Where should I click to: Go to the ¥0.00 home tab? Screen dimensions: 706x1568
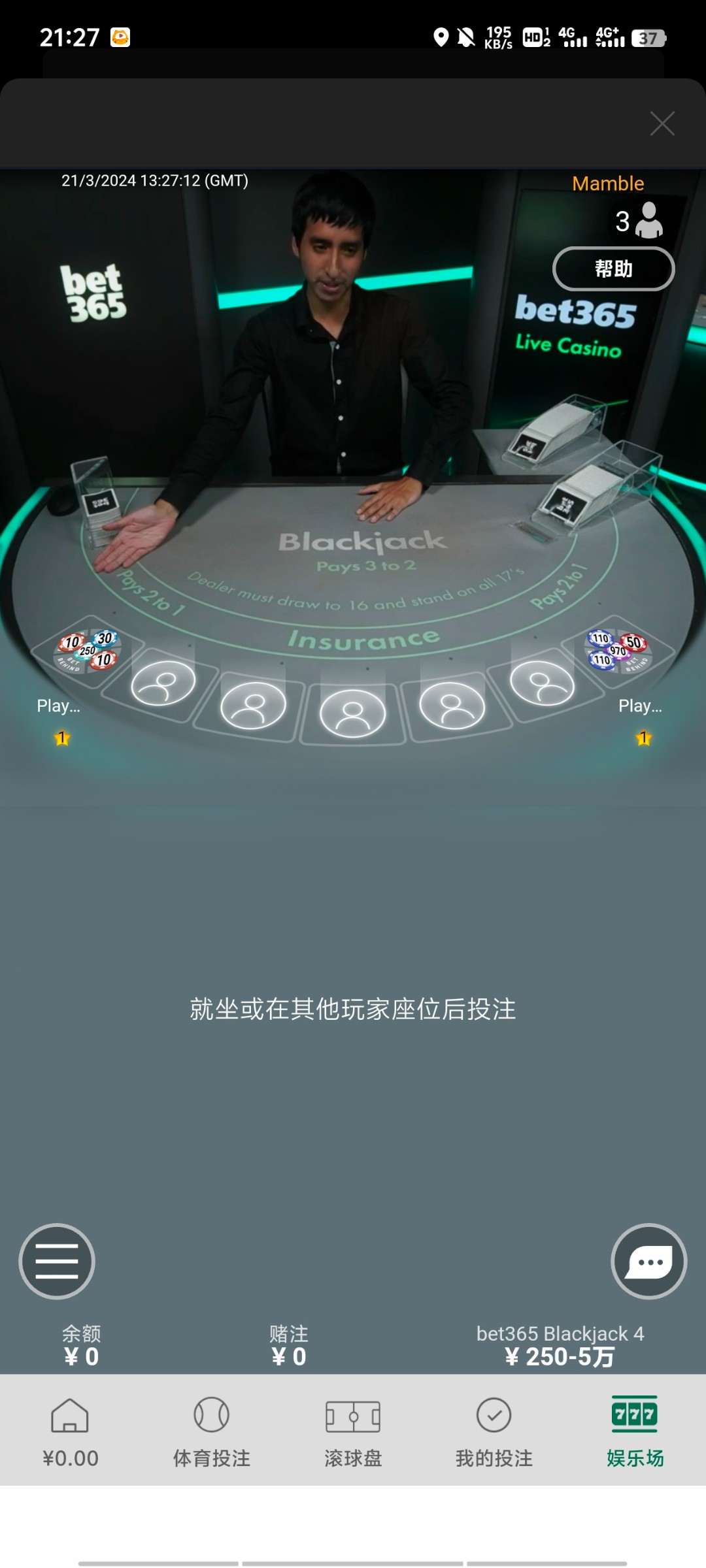(x=71, y=1432)
